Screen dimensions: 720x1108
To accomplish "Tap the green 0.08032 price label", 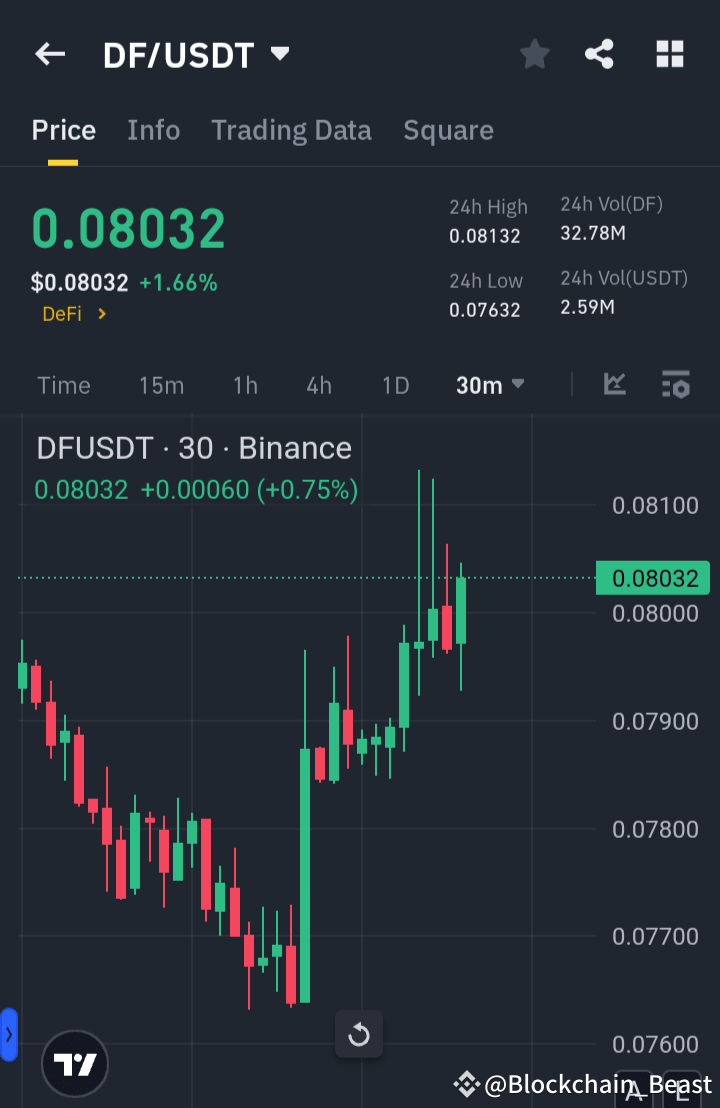I will tap(652, 578).
